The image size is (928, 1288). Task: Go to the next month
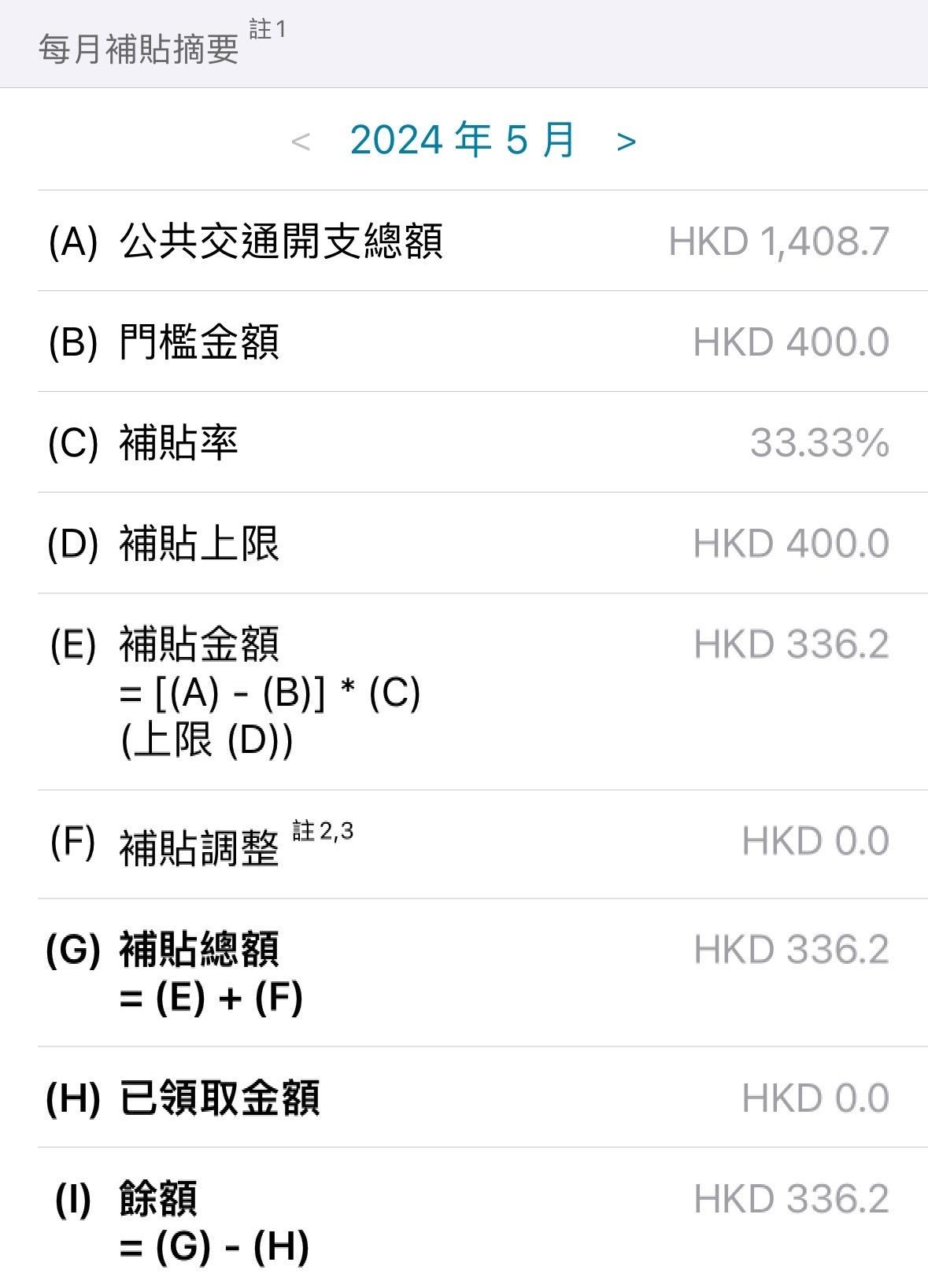tap(626, 142)
